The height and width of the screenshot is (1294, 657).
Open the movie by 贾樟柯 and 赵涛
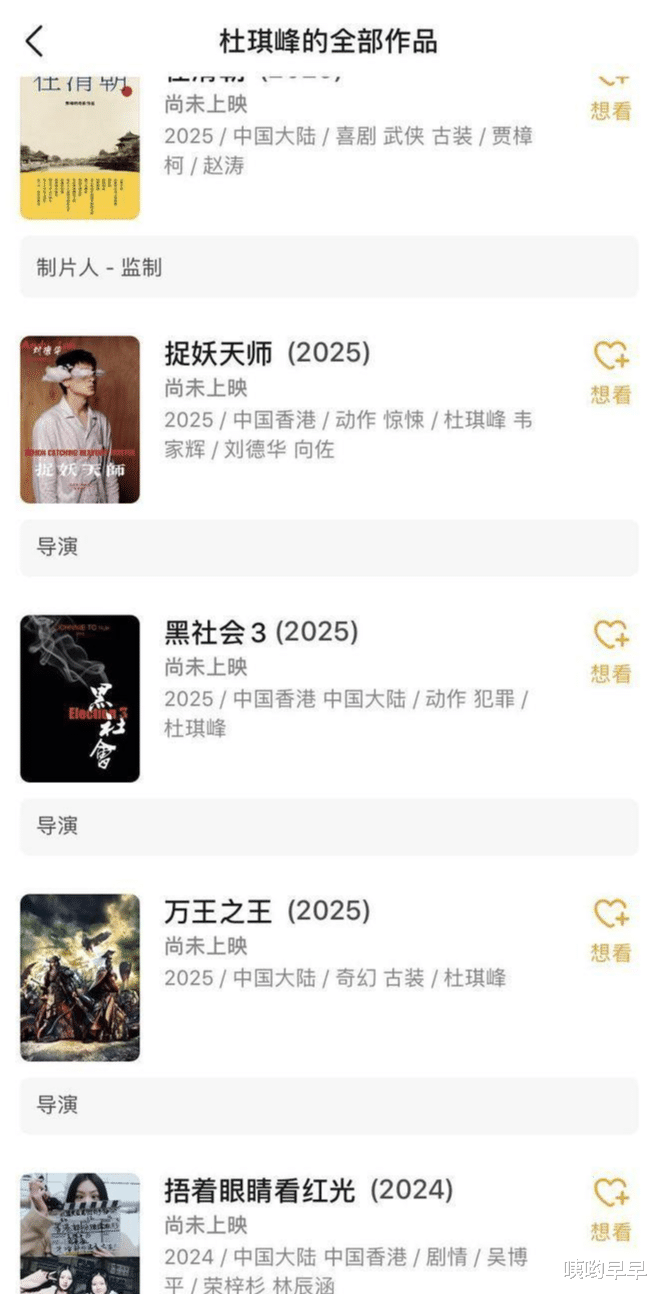coord(348,136)
